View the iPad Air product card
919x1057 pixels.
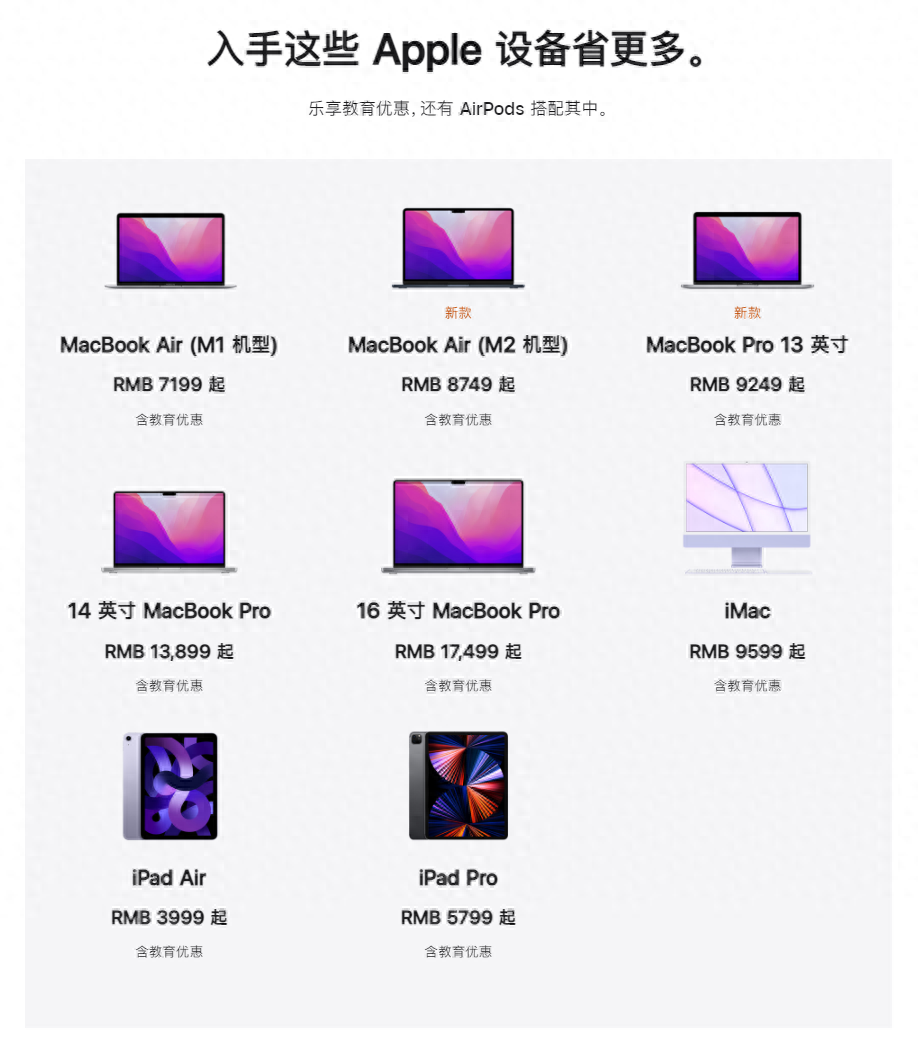pyautogui.click(x=169, y=877)
